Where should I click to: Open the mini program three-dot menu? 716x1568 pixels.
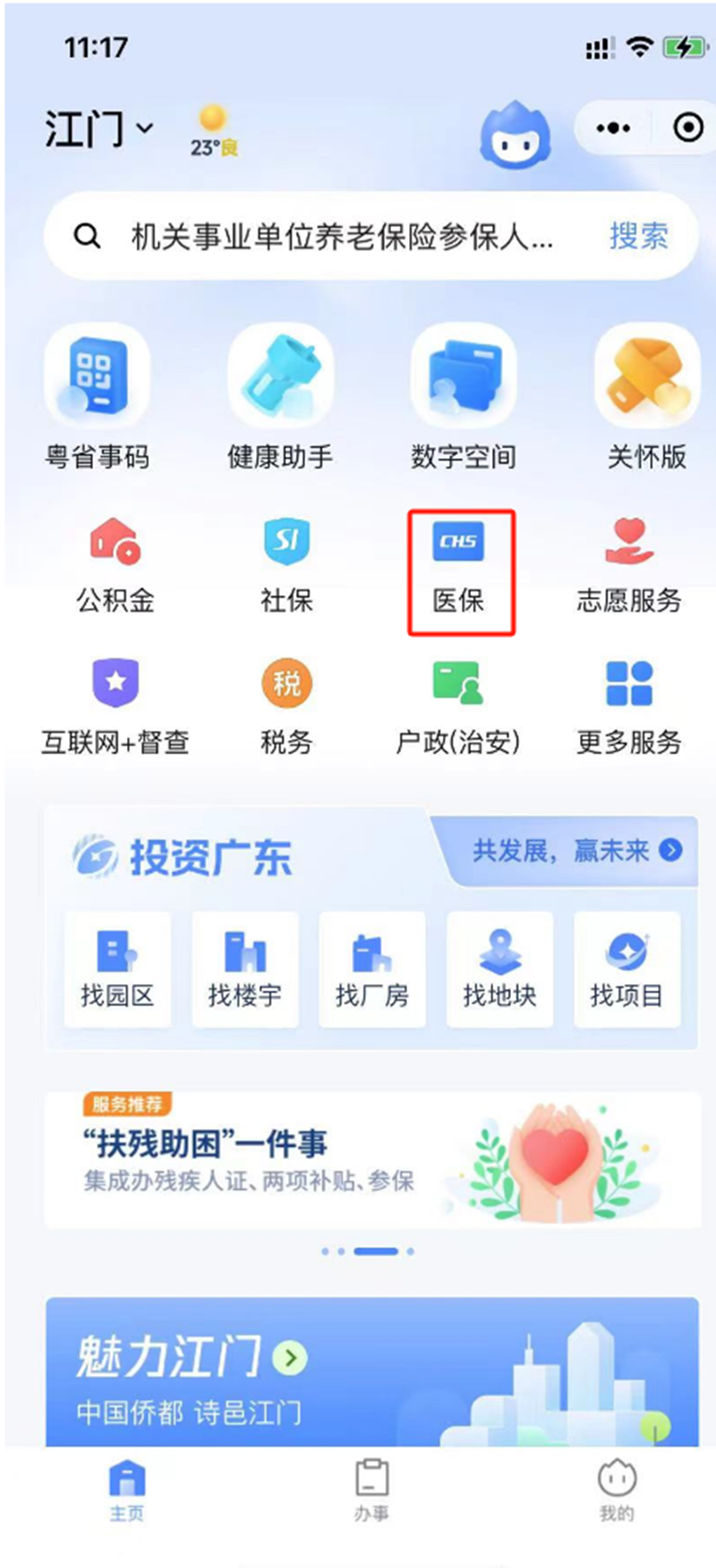613,129
